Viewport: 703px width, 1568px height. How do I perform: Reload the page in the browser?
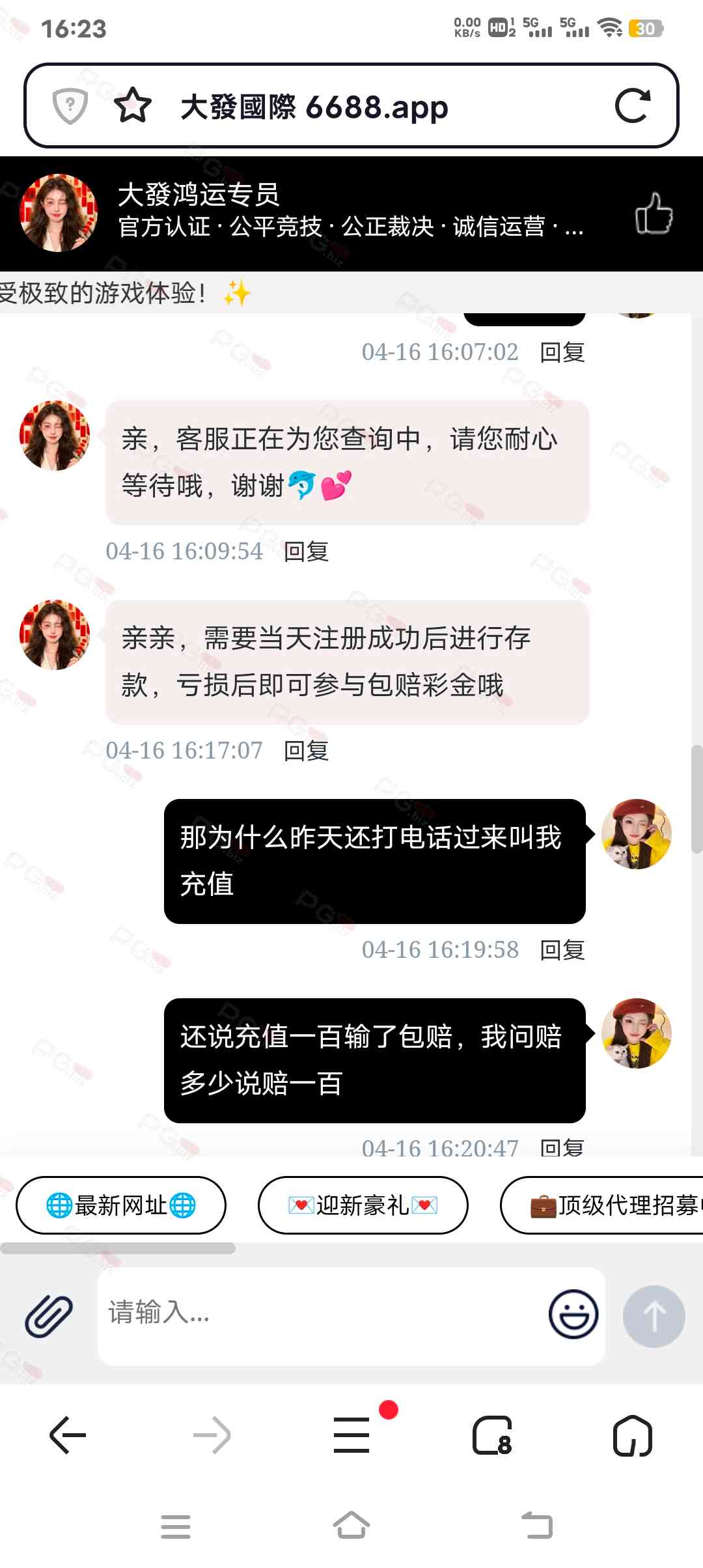(632, 106)
